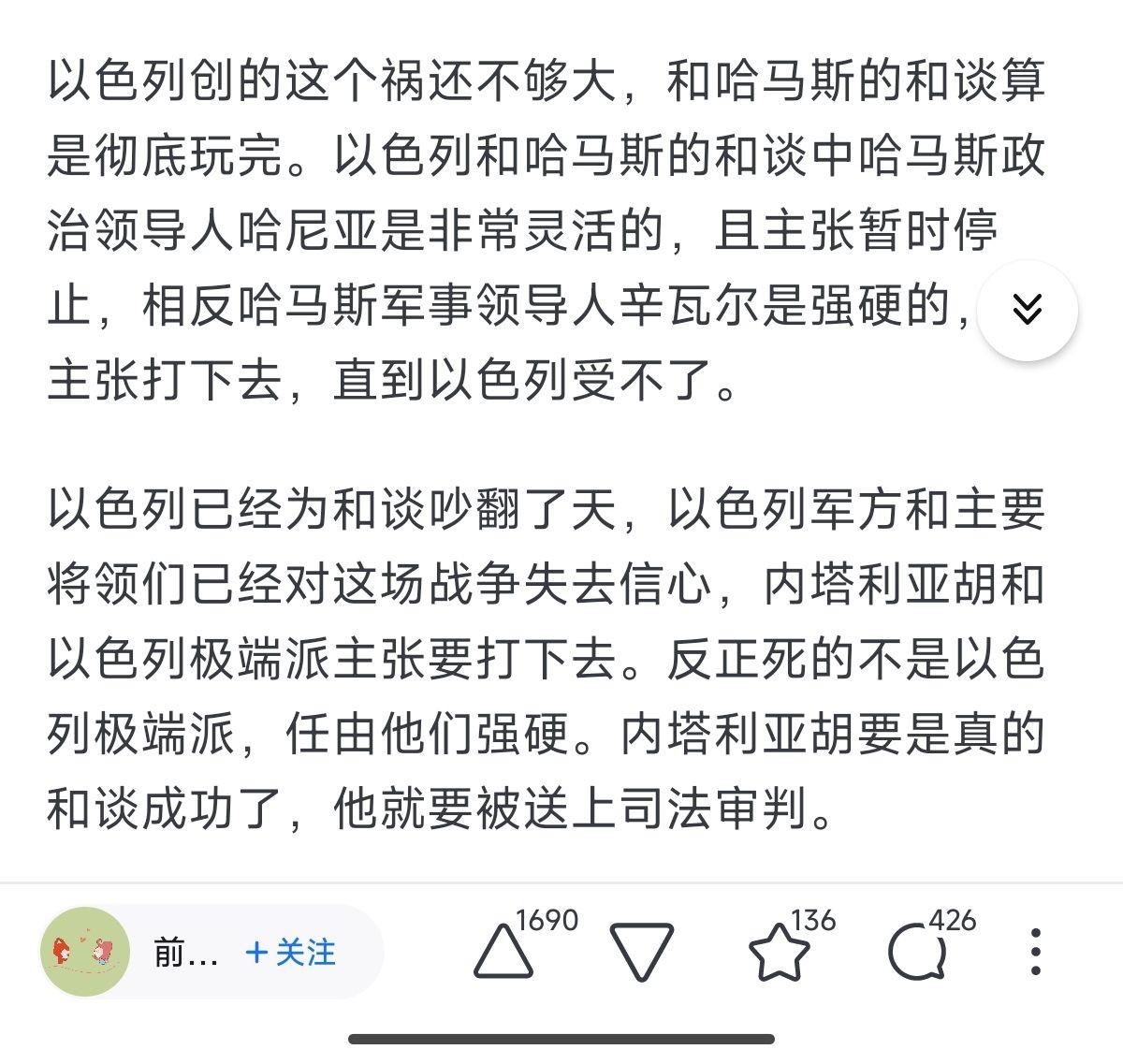The height and width of the screenshot is (1064, 1123).
Task: Open the 426 comments
Action: click(x=918, y=952)
